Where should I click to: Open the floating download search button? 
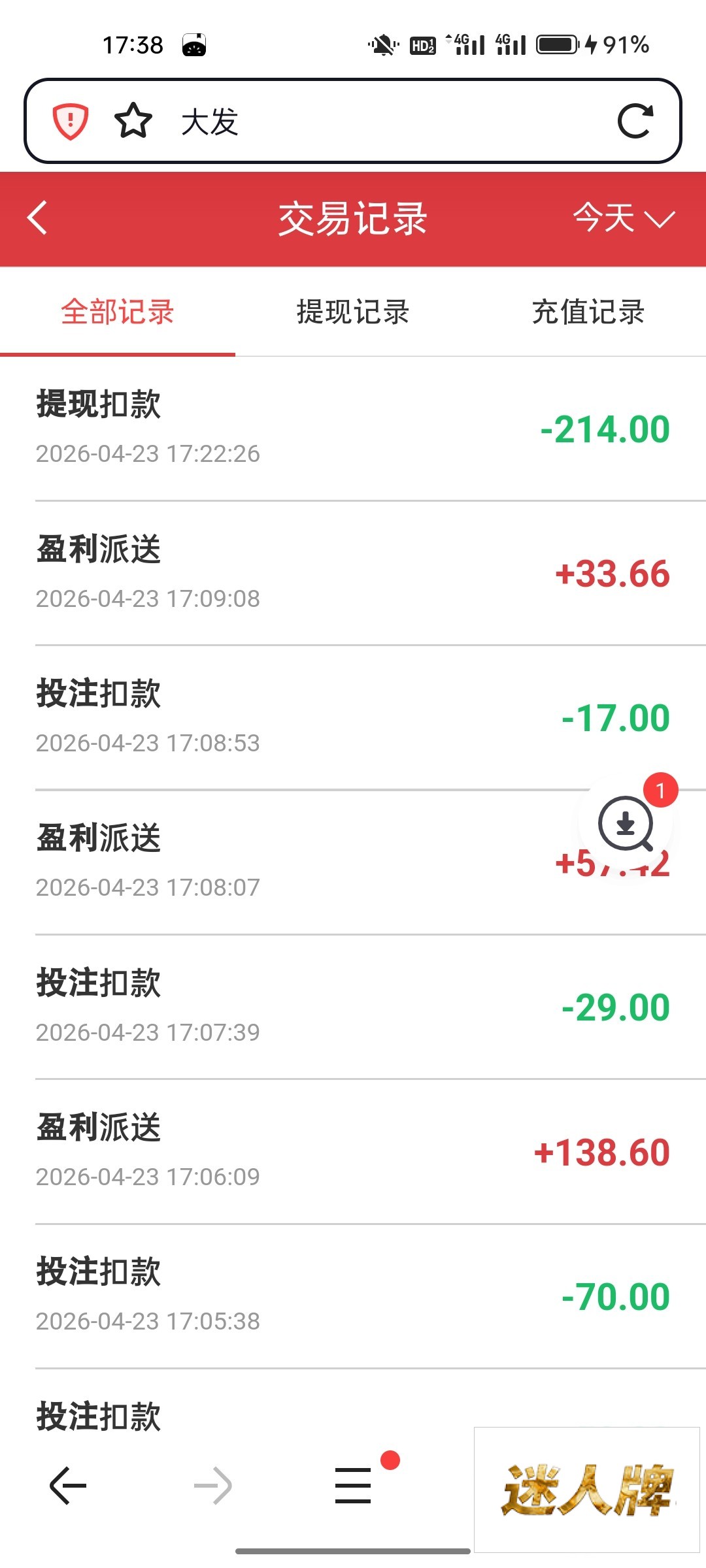[x=626, y=823]
